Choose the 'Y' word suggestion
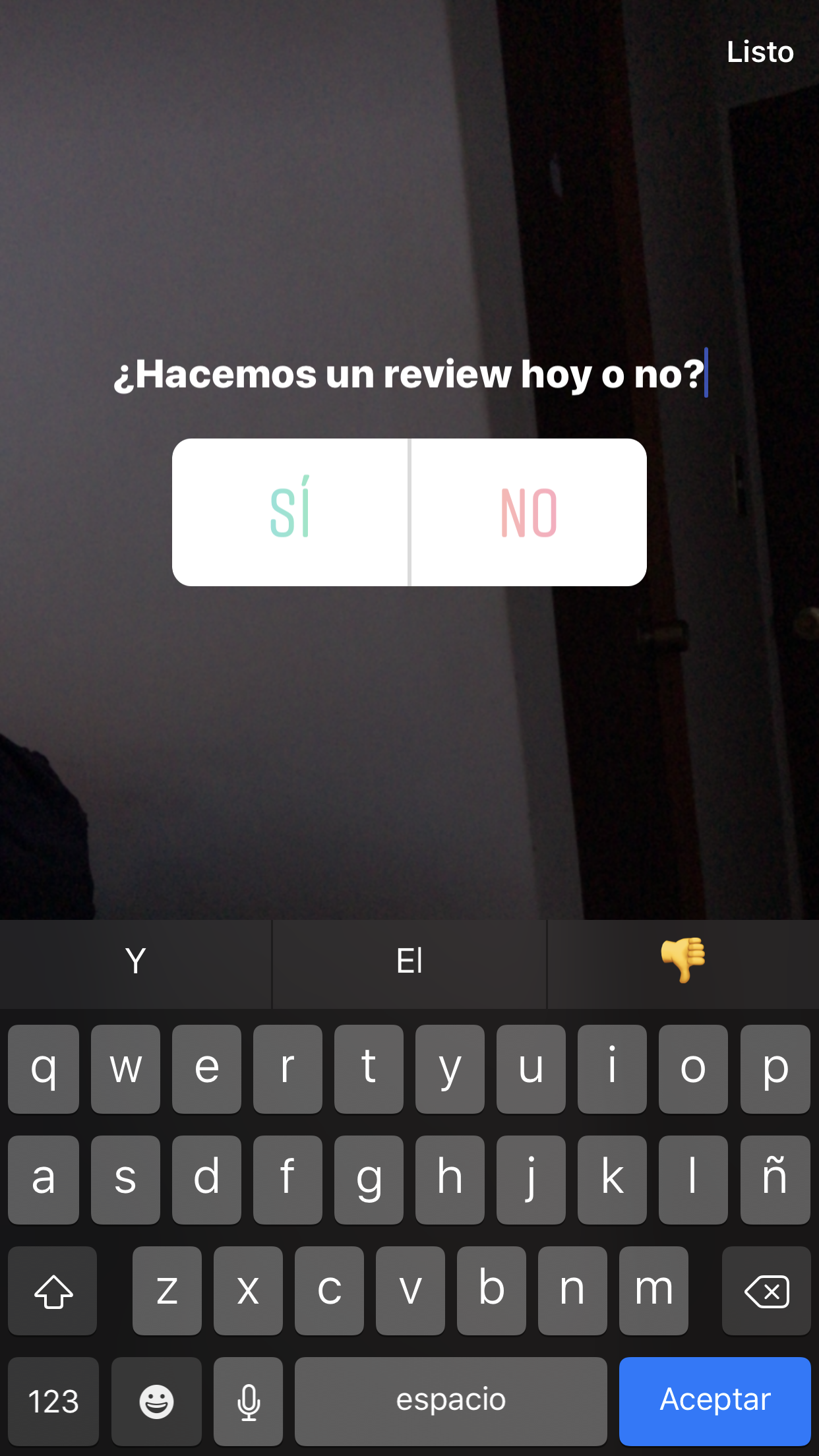This screenshot has width=819, height=1456. point(136,961)
